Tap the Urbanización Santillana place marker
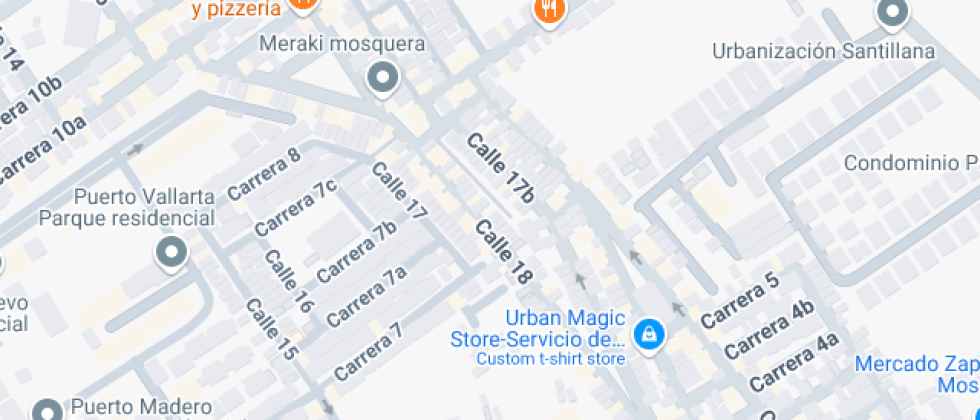 coord(893,12)
